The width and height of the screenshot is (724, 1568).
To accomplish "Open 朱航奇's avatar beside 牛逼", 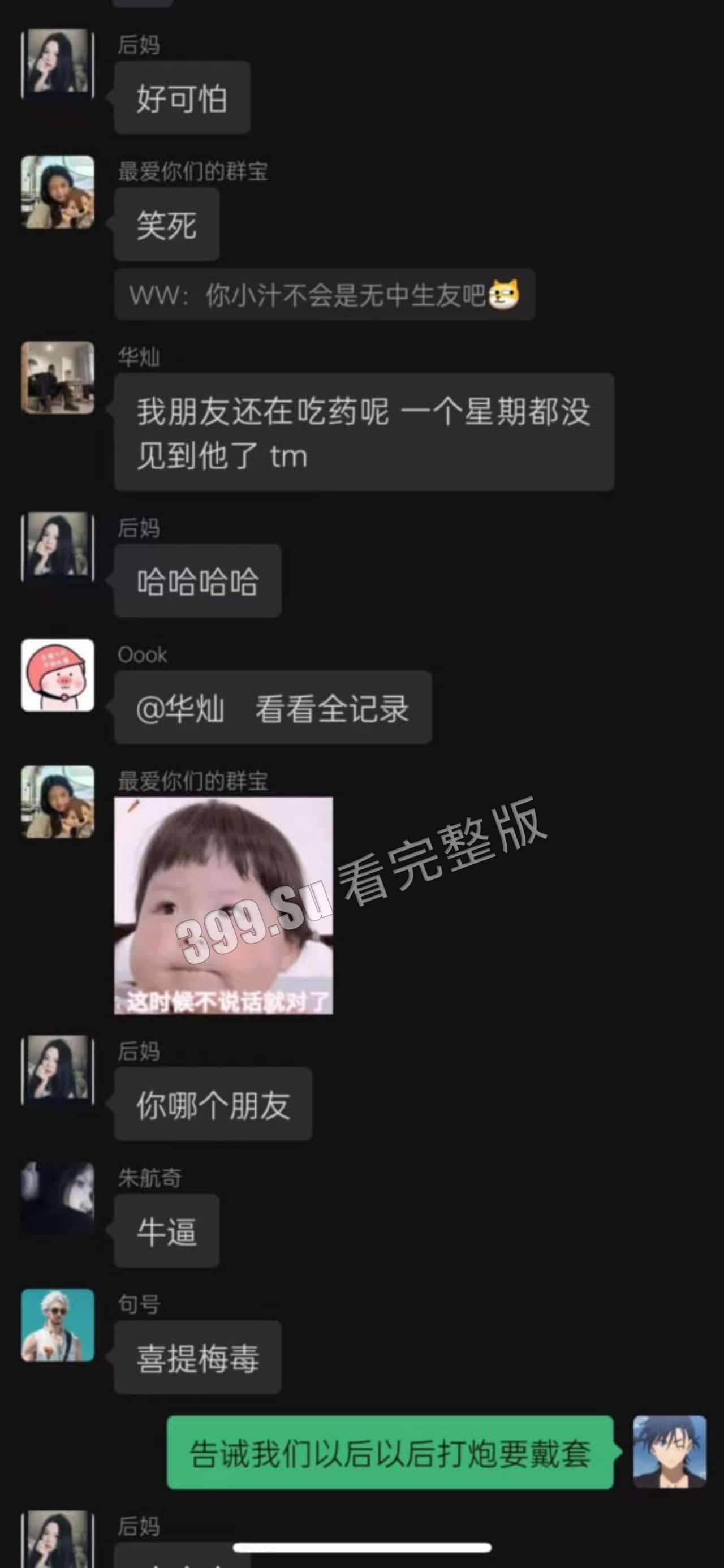I will 58,1198.
